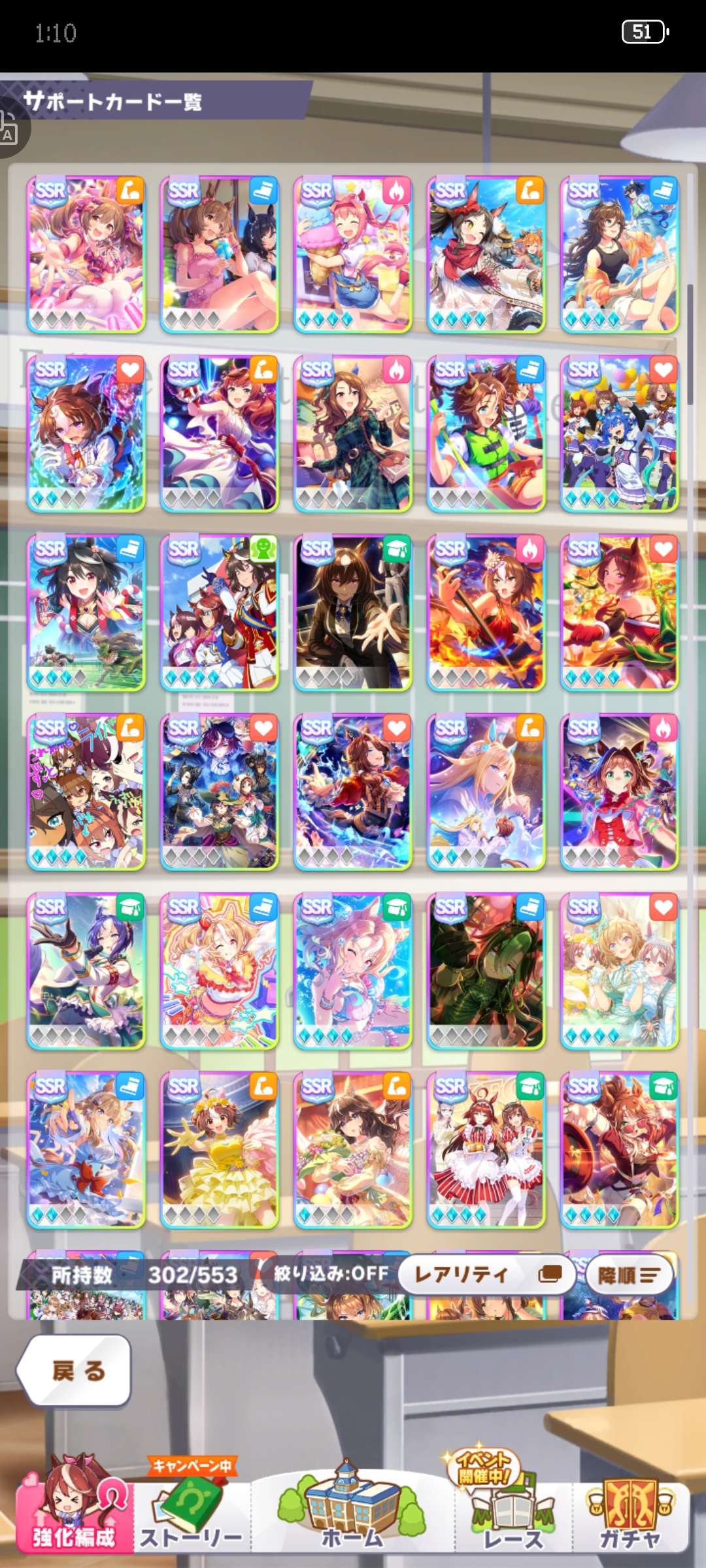Image resolution: width=706 pixels, height=1568 pixels.
Task: Go to the ホーム tab
Action: click(x=352, y=1509)
